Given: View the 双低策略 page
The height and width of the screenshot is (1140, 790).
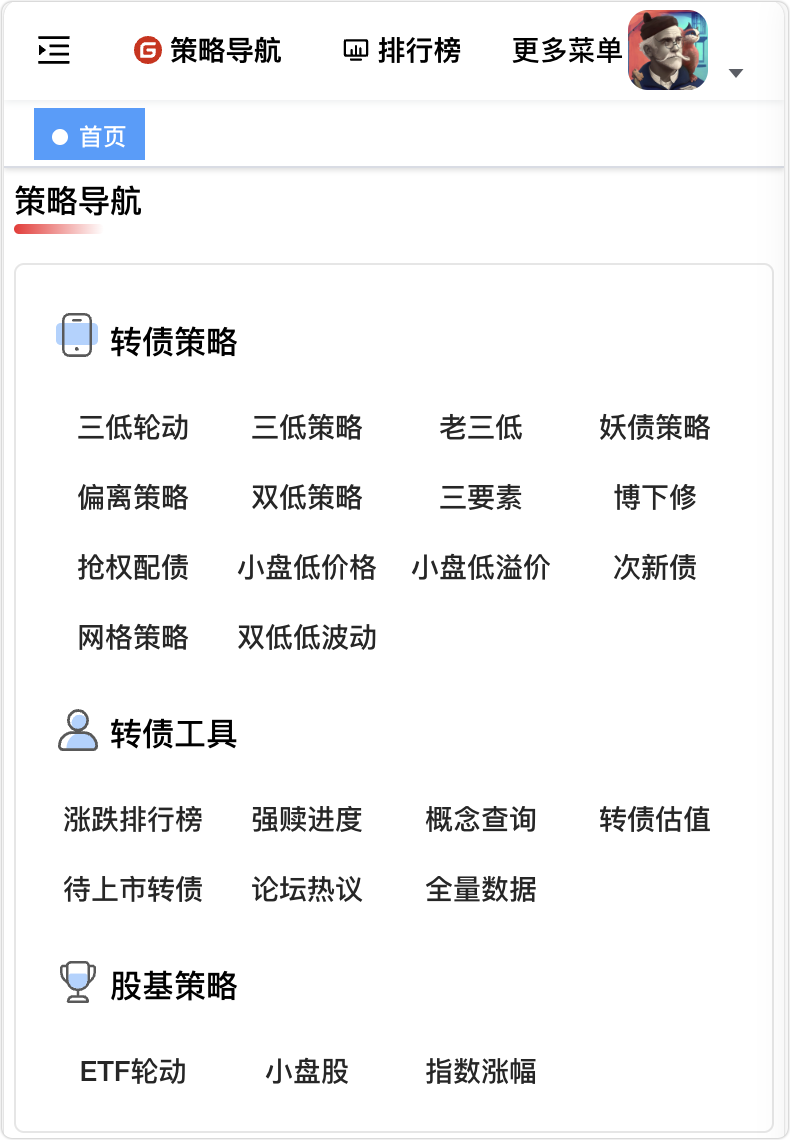Looking at the screenshot, I should (x=307, y=498).
